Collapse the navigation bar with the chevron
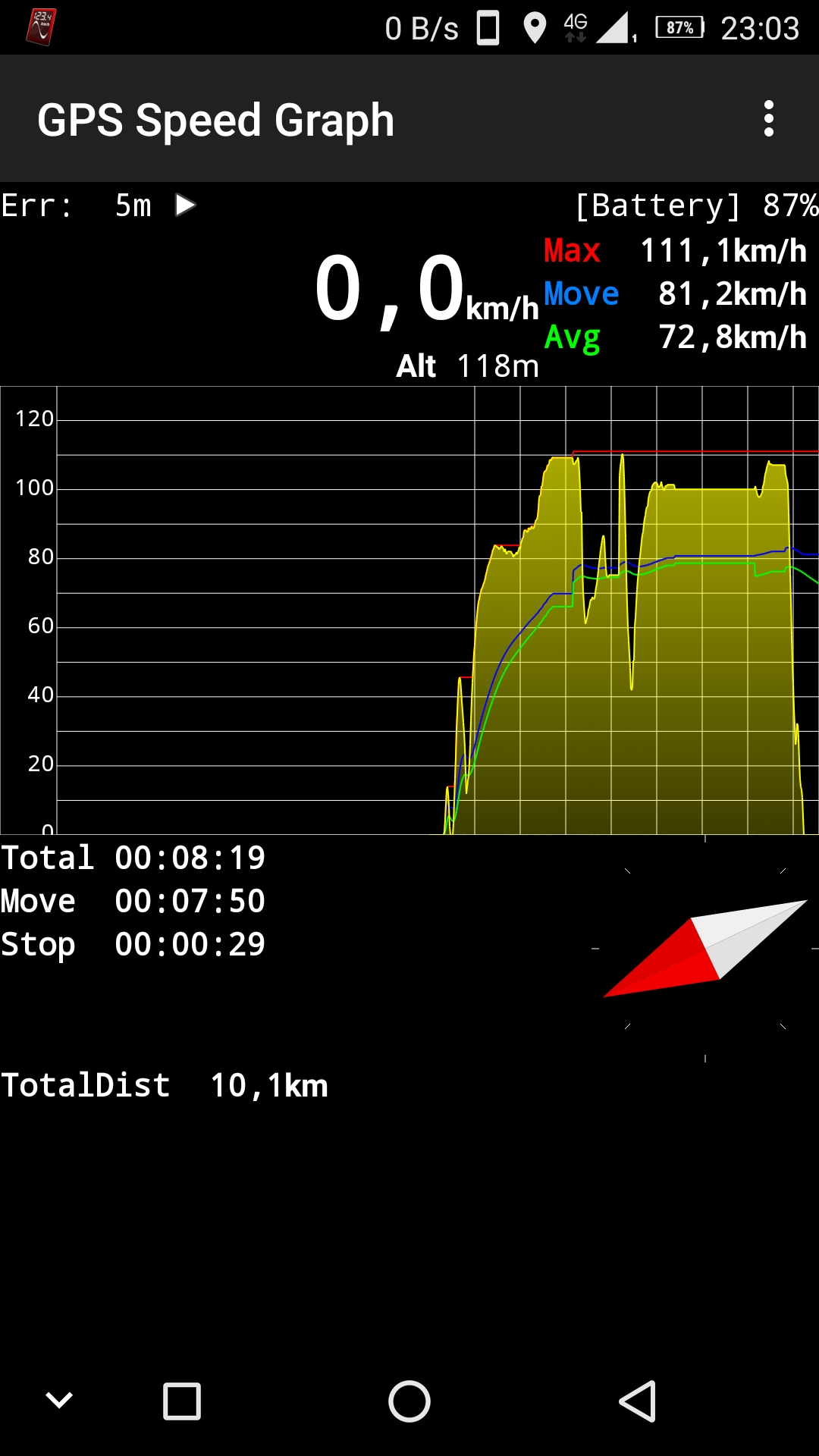The width and height of the screenshot is (819, 1456). click(59, 1400)
